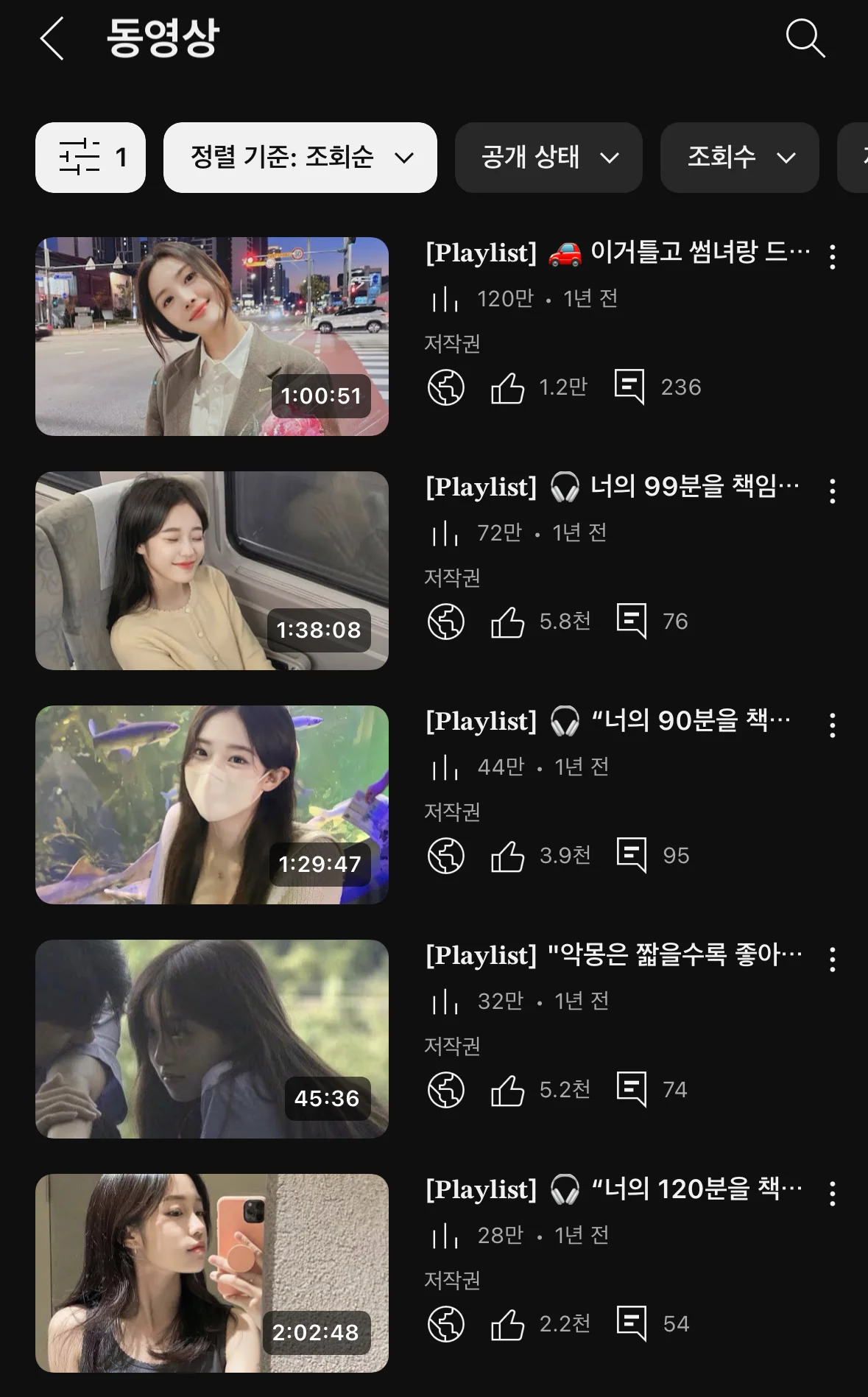
Task: Click the globe icon on the 45:36 video row
Action: click(446, 1088)
